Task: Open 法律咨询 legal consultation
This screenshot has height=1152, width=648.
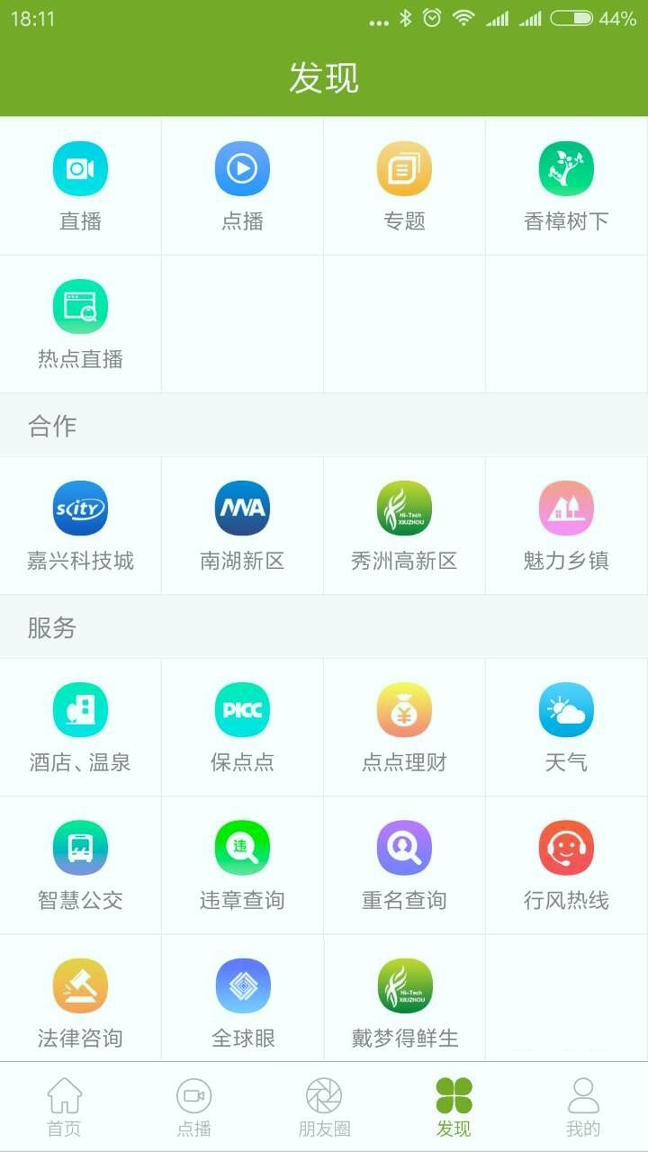Action: [x=80, y=998]
